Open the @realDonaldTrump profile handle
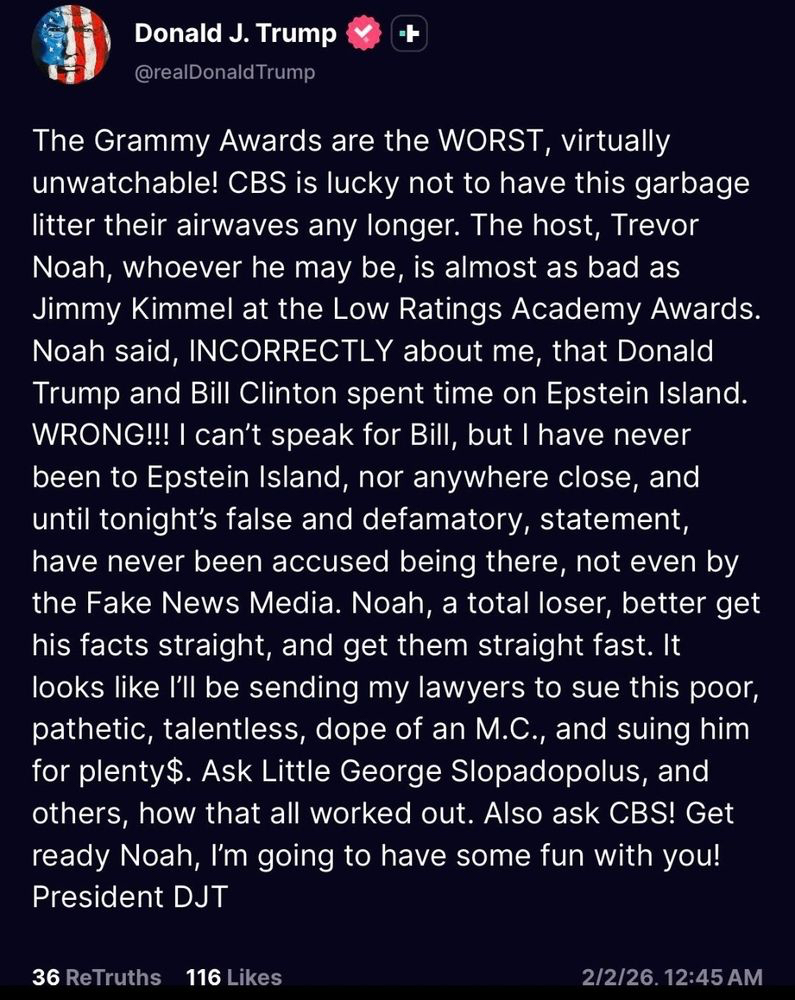Image resolution: width=795 pixels, height=1000 pixels. (224, 72)
